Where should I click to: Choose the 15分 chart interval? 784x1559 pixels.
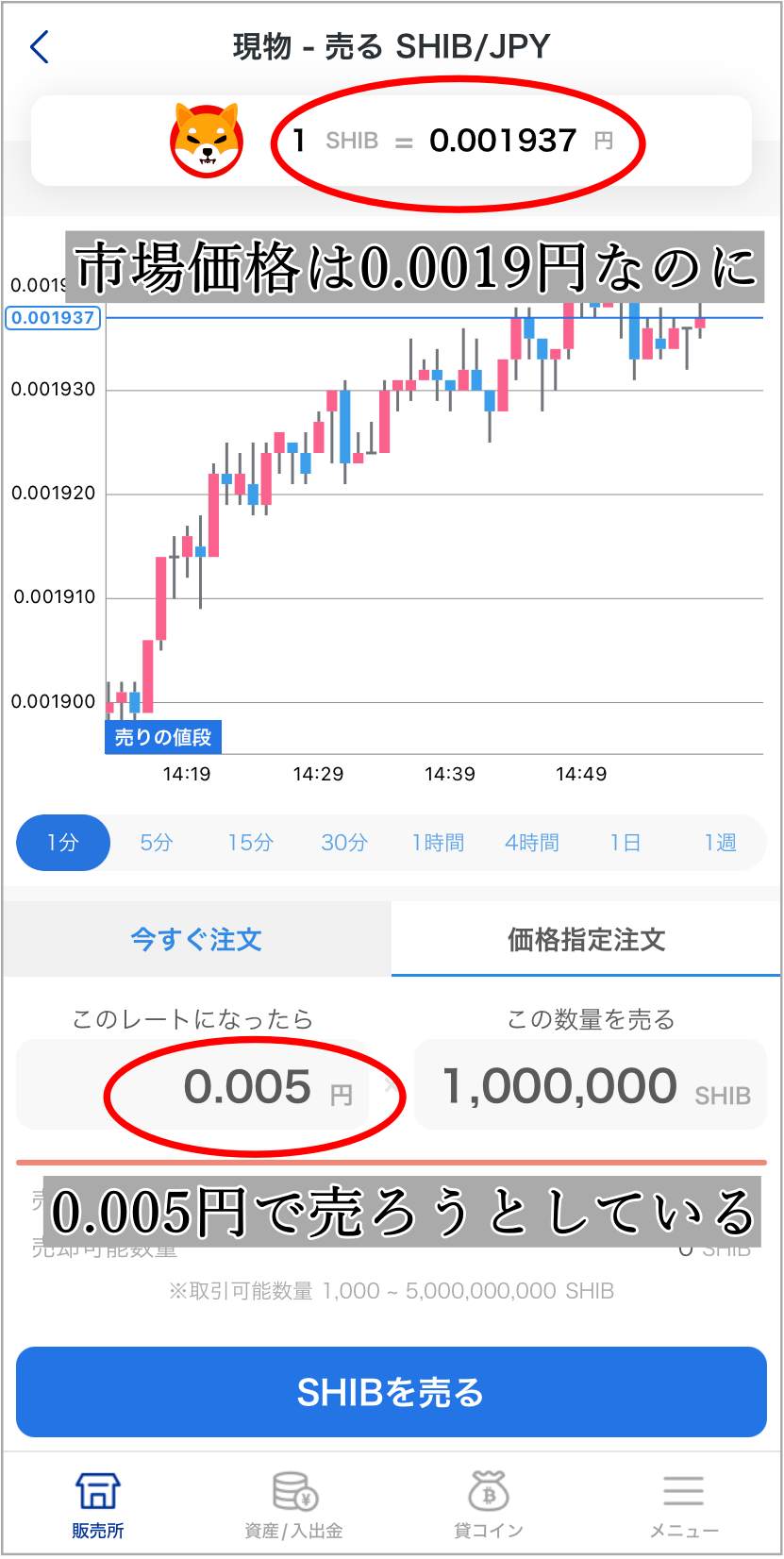point(250,843)
